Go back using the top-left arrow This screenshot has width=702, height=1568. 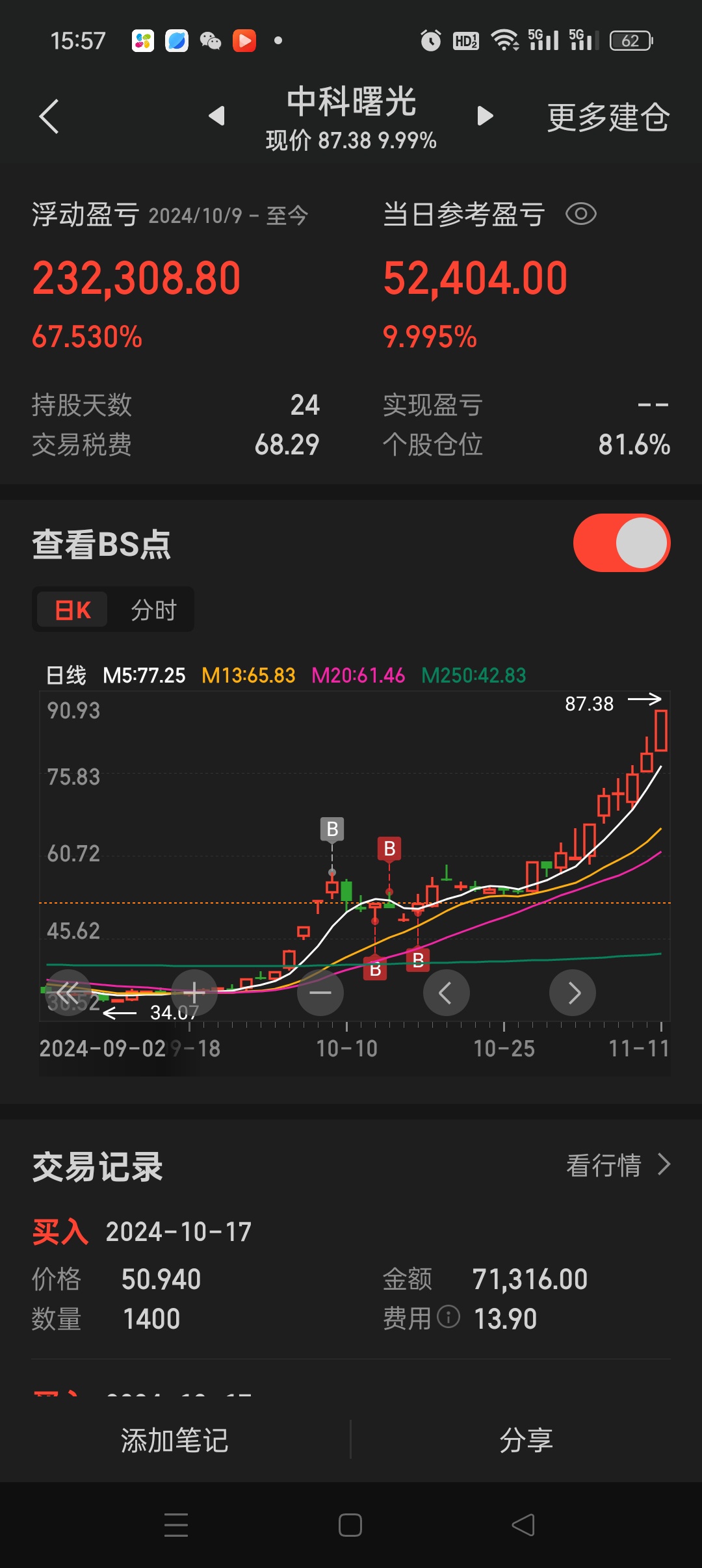(x=49, y=117)
